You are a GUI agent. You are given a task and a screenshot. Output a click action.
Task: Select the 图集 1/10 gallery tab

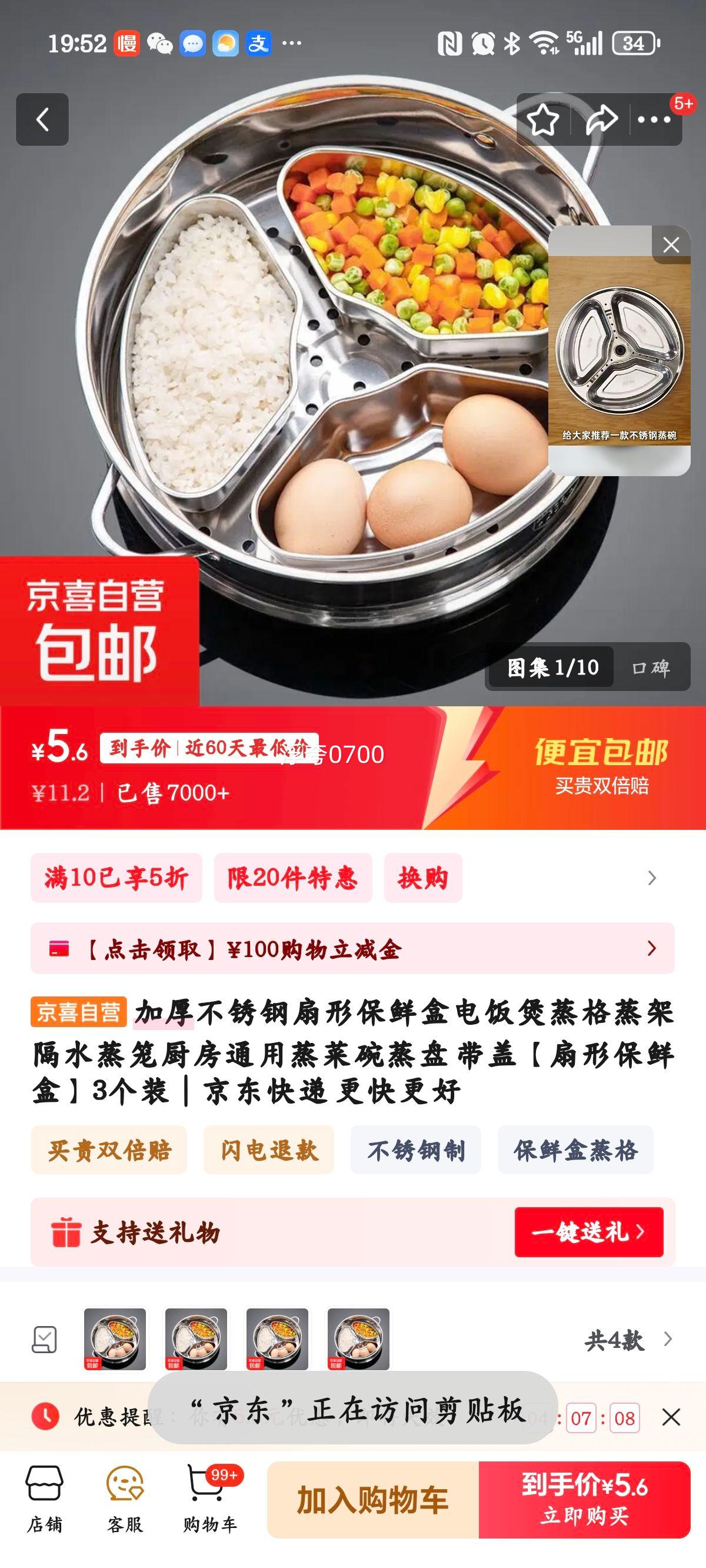[552, 667]
